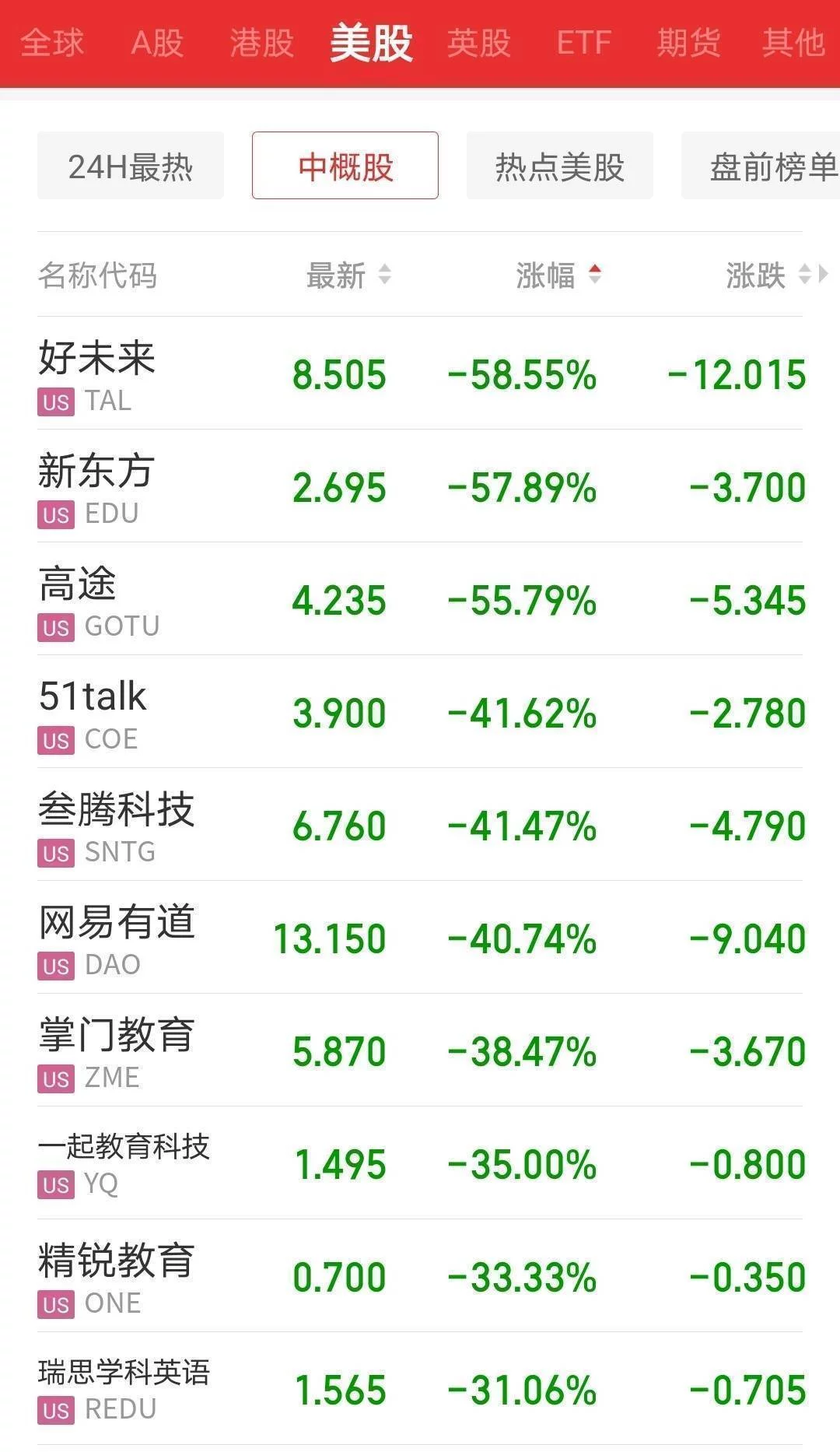This screenshot has width=840, height=1452.
Task: Switch to the A股 tab
Action: pyautogui.click(x=157, y=43)
